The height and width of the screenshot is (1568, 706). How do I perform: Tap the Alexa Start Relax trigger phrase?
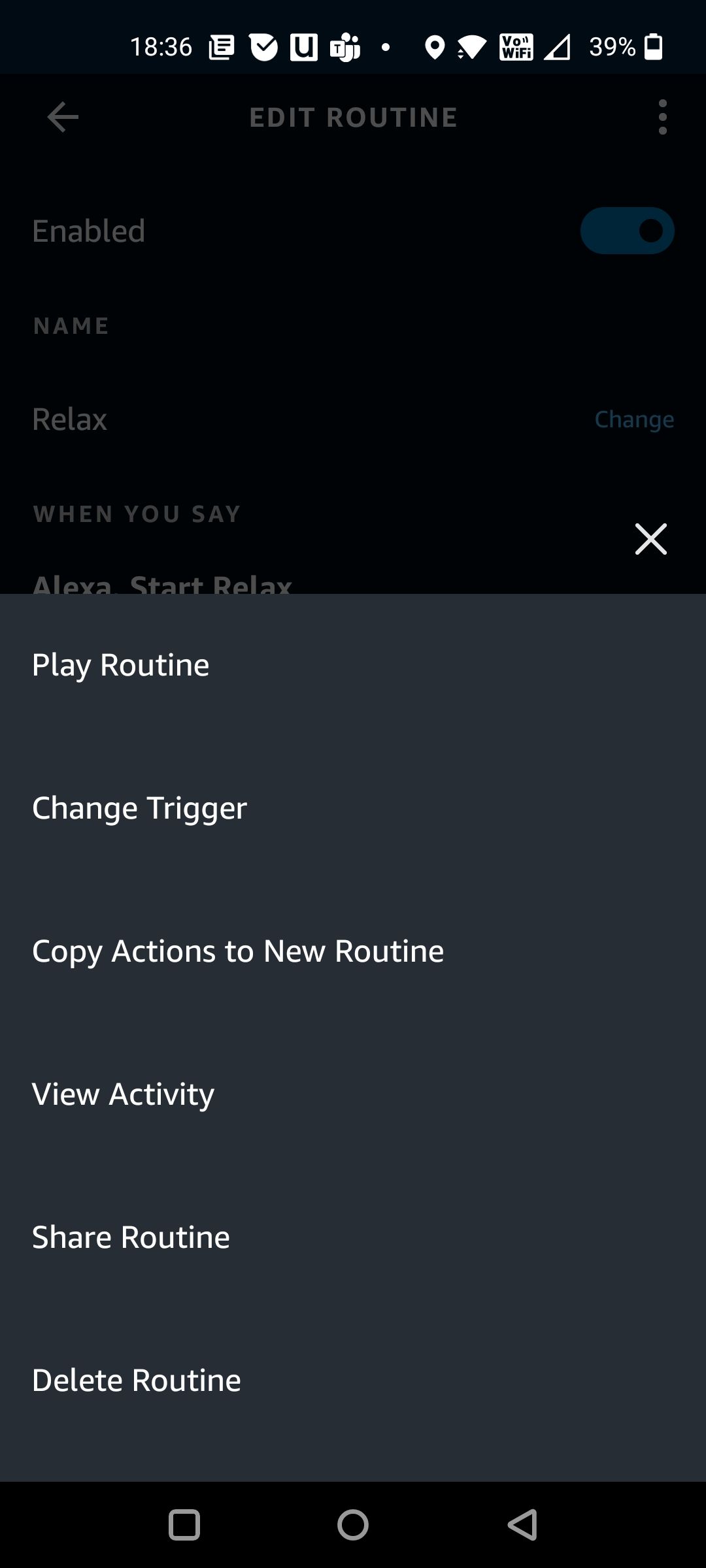pyautogui.click(x=162, y=583)
